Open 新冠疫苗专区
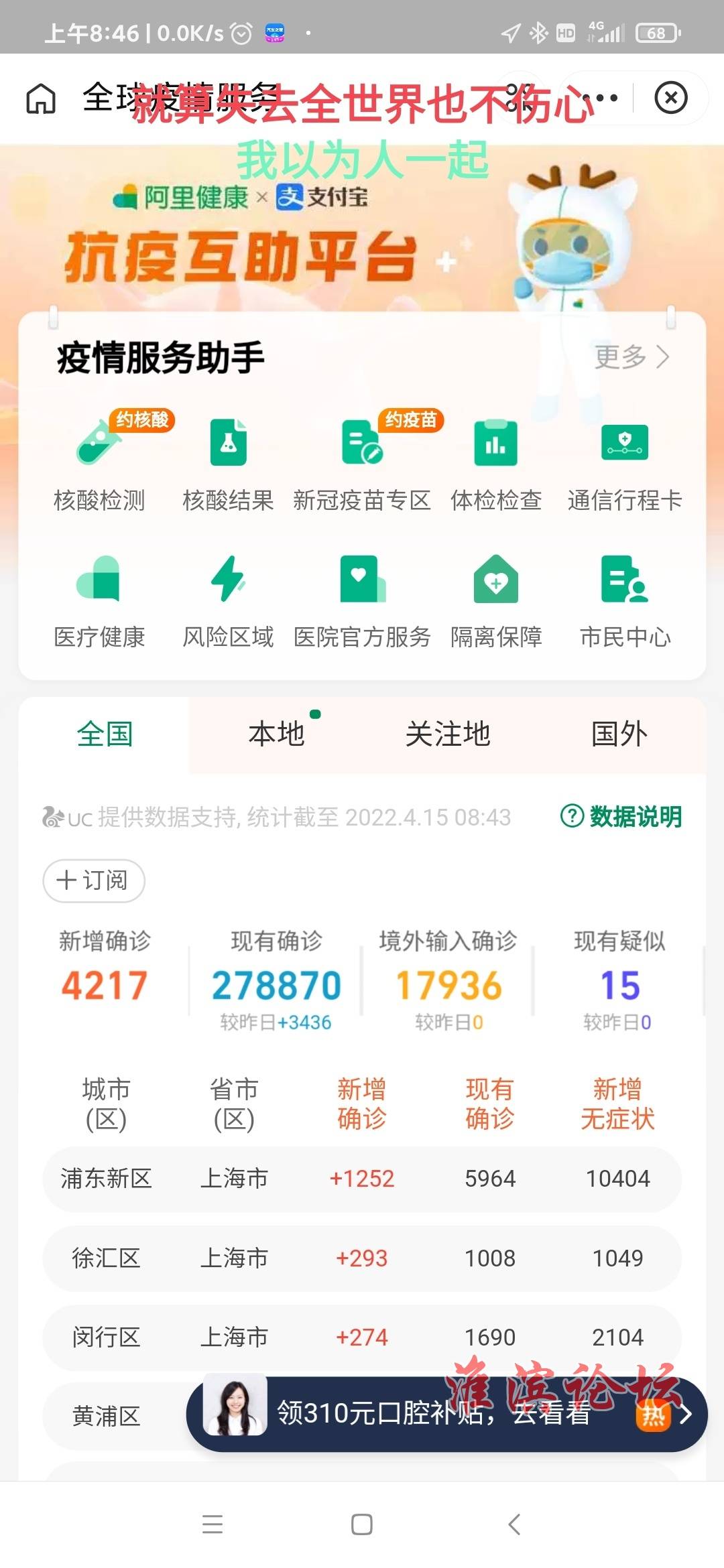Viewport: 724px width, 1568px height. 362,462
